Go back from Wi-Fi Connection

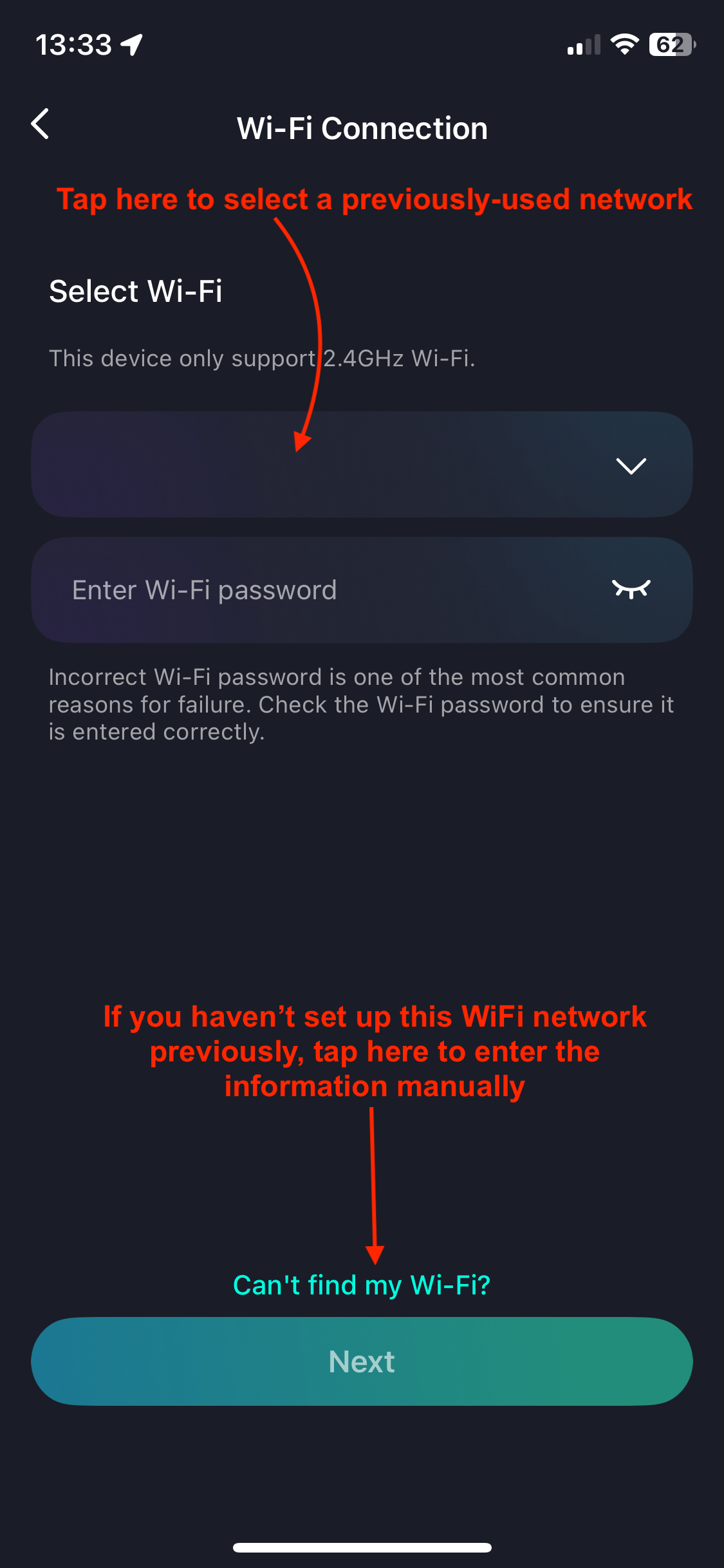[41, 124]
